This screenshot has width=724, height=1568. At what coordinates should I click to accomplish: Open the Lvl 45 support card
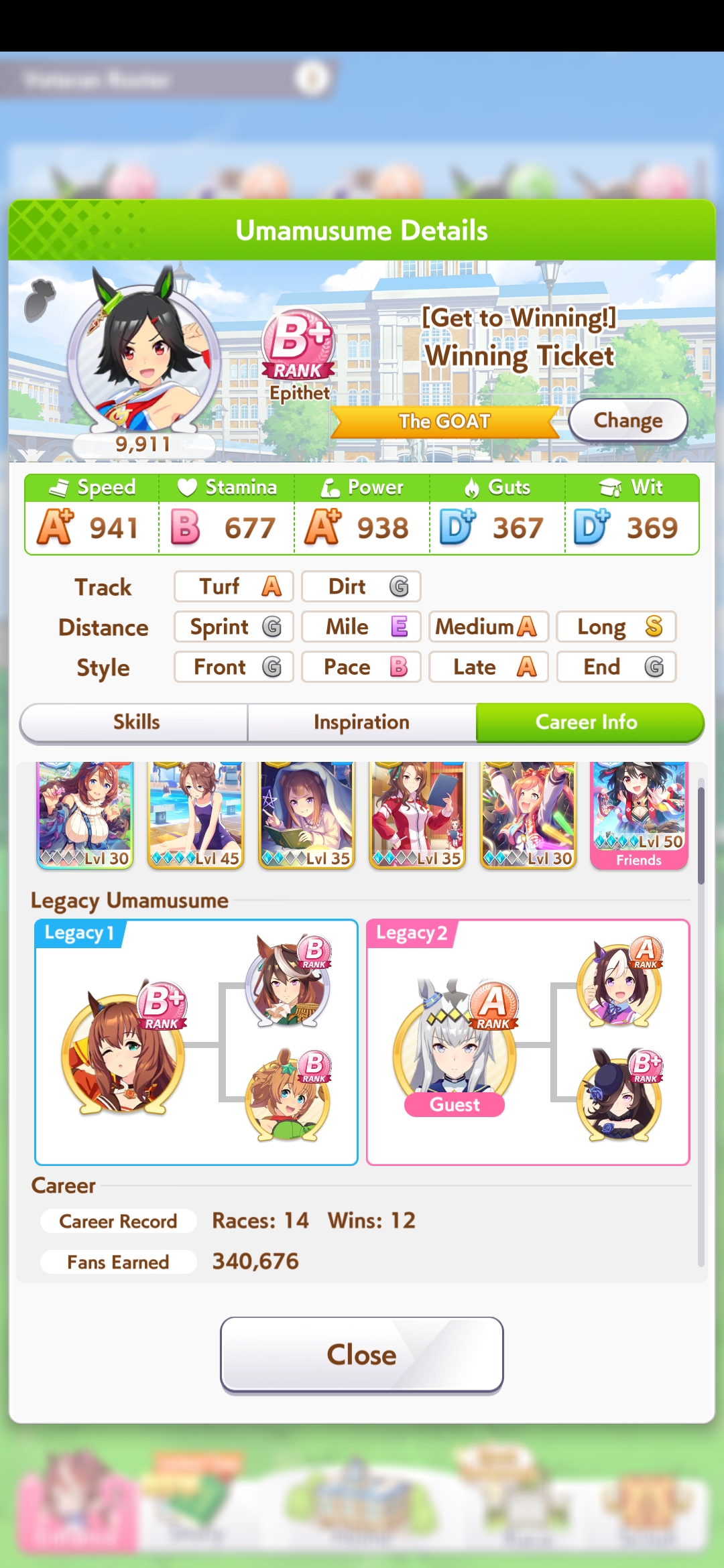(195, 814)
